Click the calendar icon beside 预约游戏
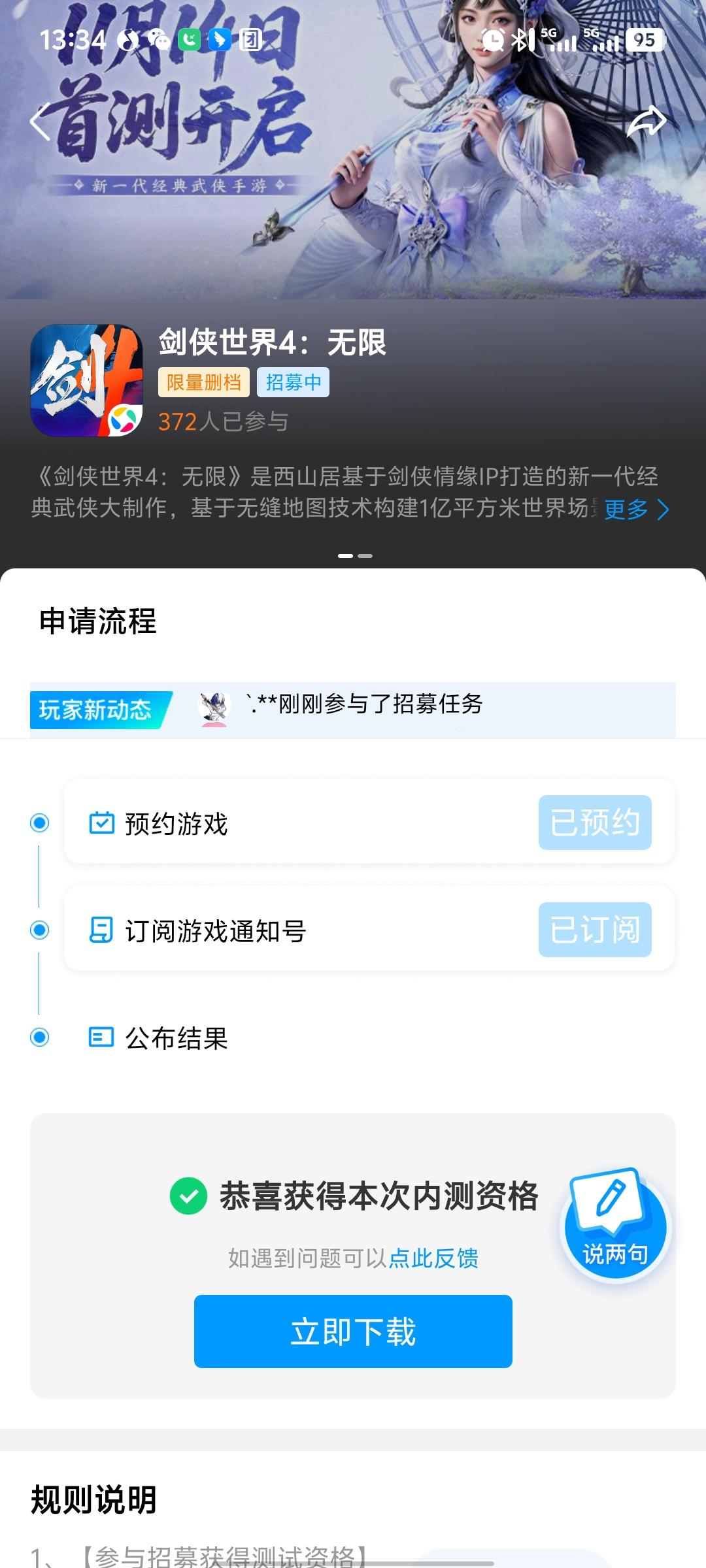The height and width of the screenshot is (1568, 706). pyautogui.click(x=100, y=823)
